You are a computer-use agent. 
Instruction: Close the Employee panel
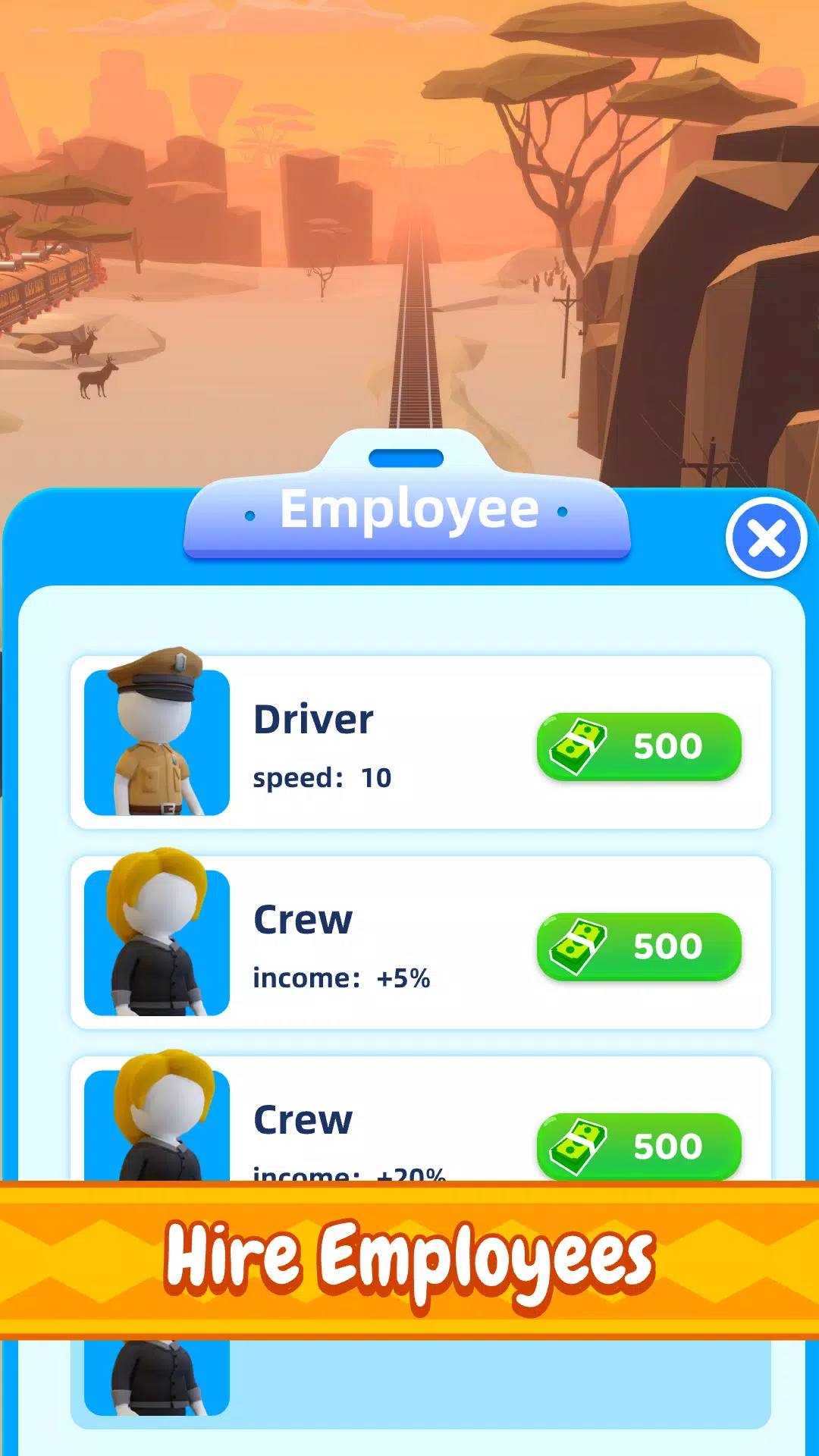[766, 538]
